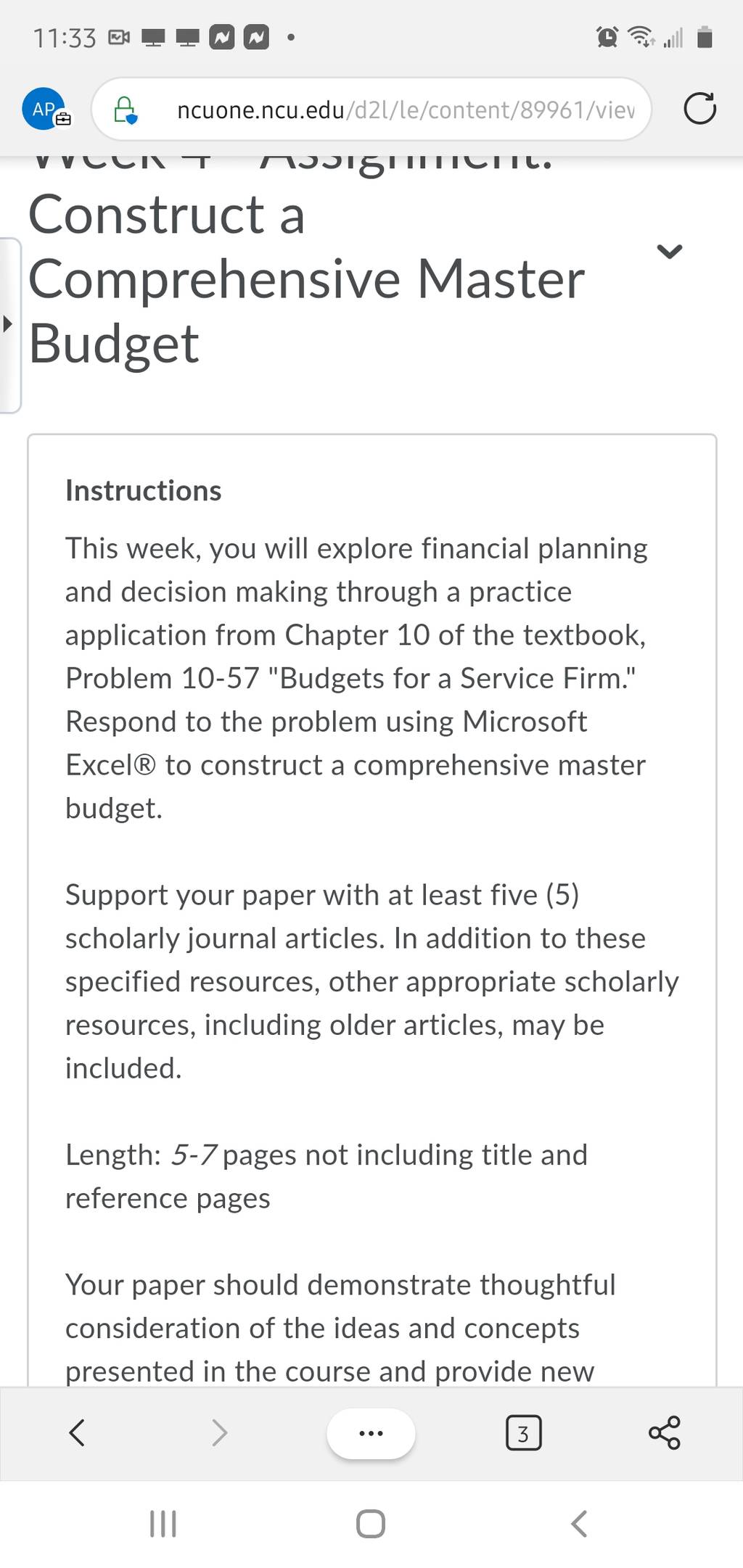The width and height of the screenshot is (743, 1568).
Task: Open the side panel arrow handle
Action: [9, 324]
